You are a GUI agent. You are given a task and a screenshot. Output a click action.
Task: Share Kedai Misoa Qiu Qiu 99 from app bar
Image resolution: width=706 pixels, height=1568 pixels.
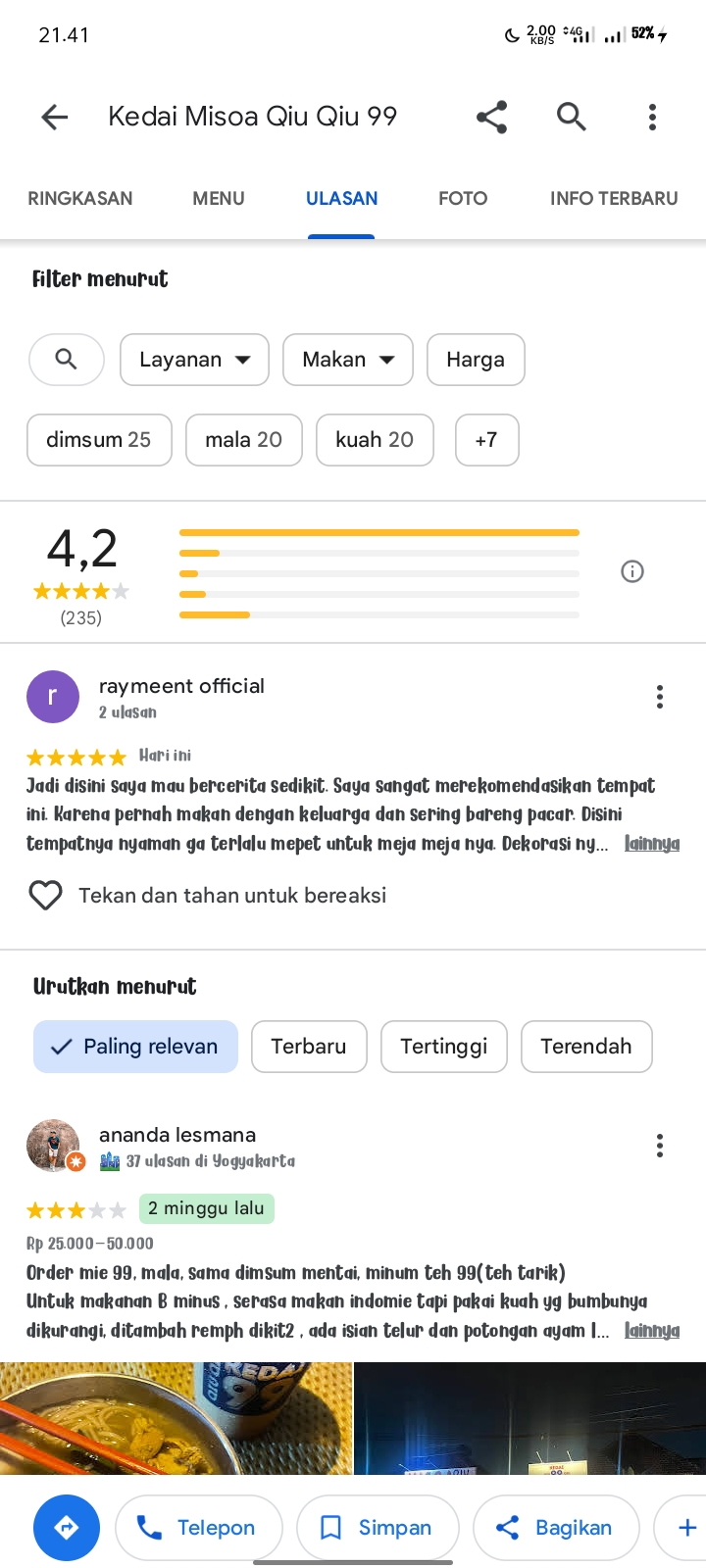pos(491,118)
